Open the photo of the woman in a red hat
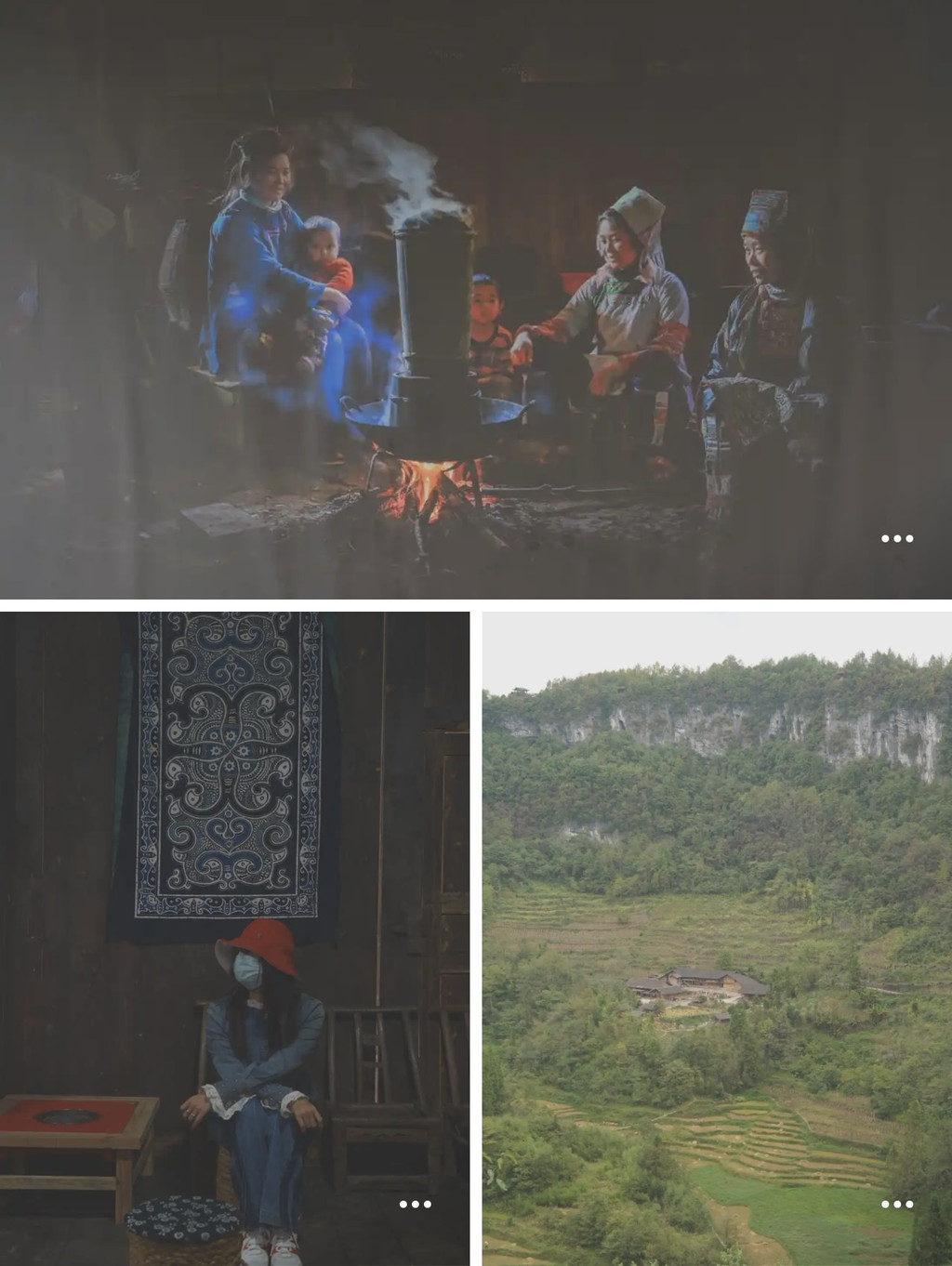 (234, 939)
